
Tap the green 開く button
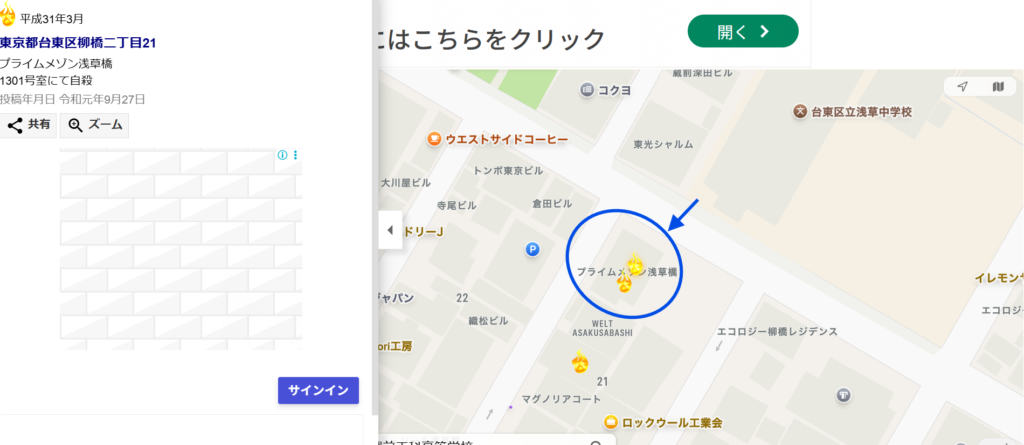coord(743,31)
